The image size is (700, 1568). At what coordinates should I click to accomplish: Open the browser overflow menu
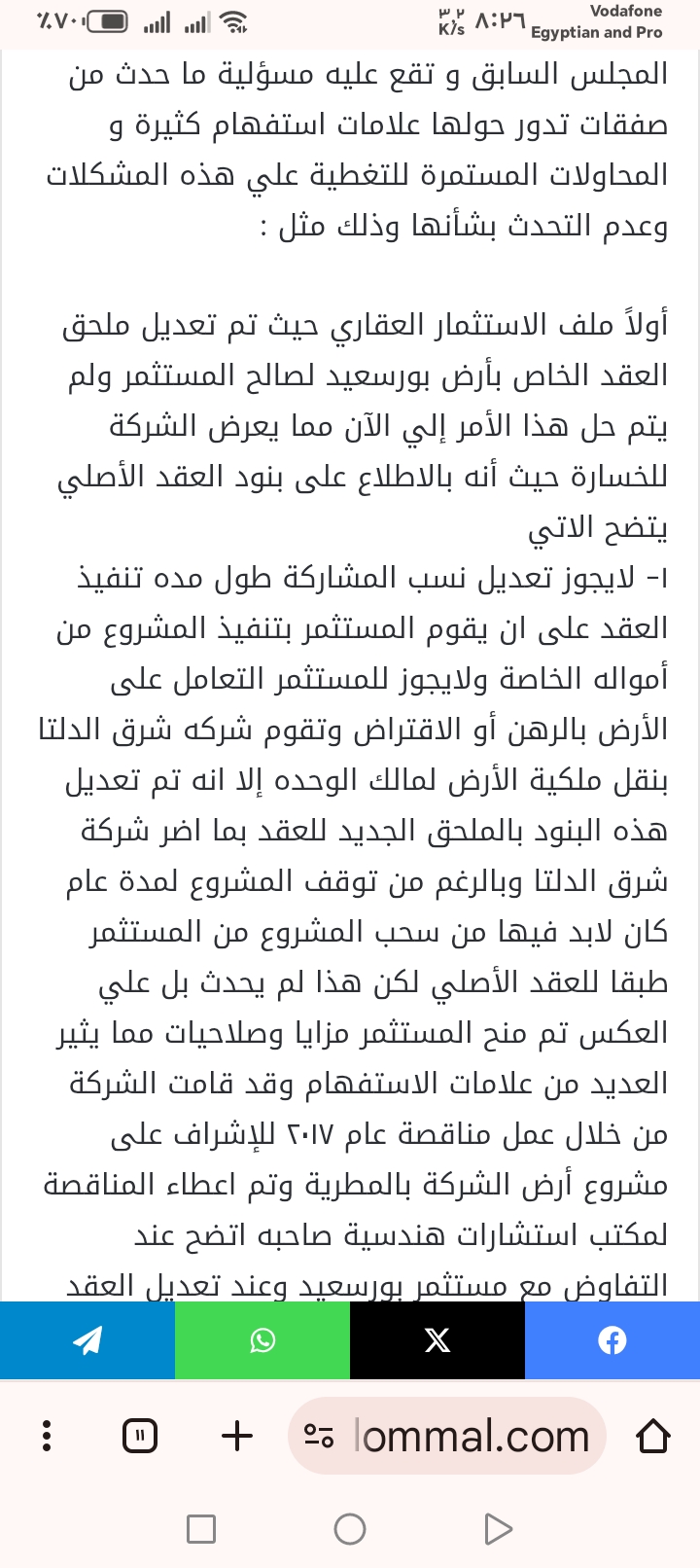(x=47, y=1436)
